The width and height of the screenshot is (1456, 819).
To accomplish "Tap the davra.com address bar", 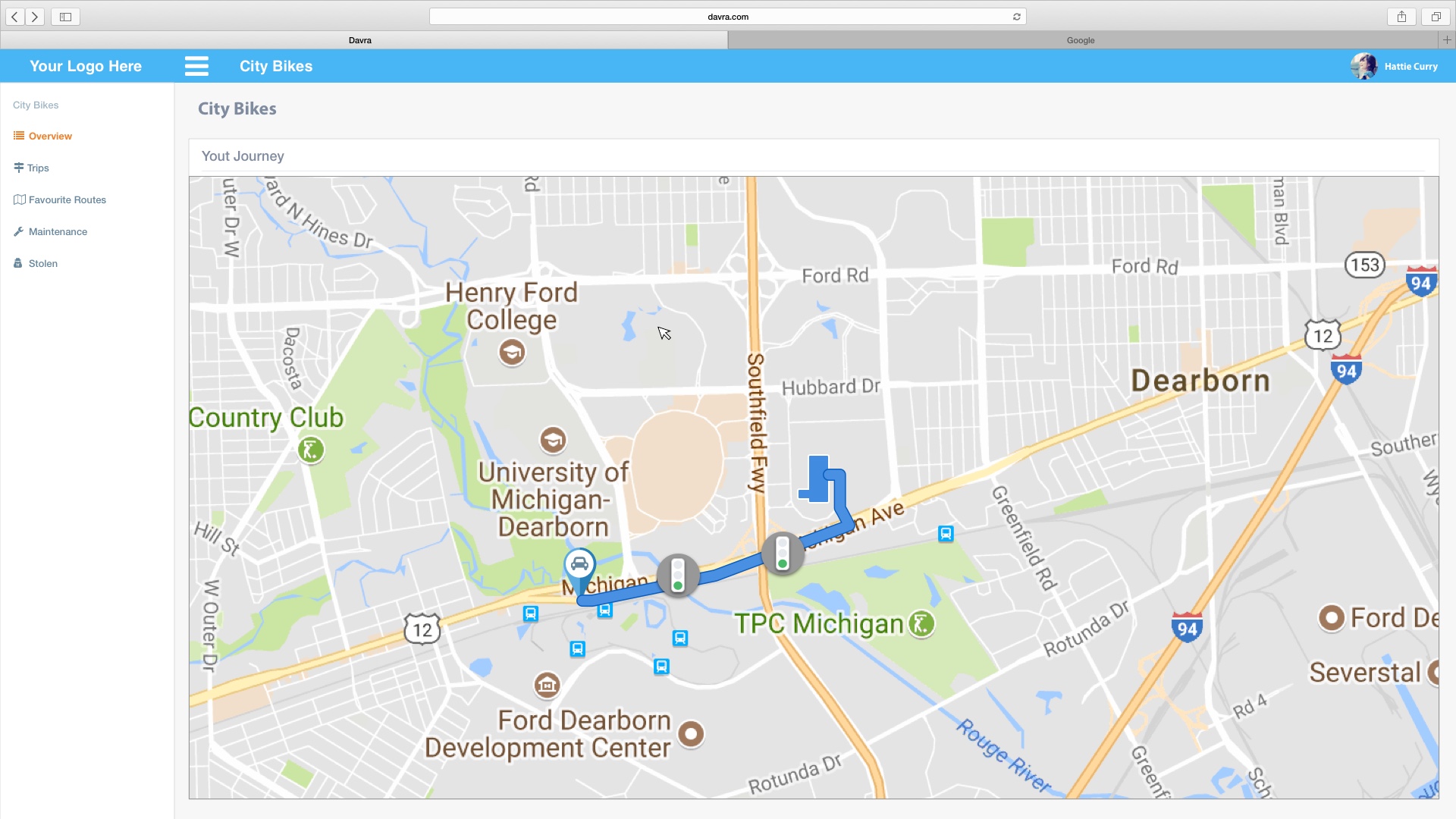I will tap(726, 17).
